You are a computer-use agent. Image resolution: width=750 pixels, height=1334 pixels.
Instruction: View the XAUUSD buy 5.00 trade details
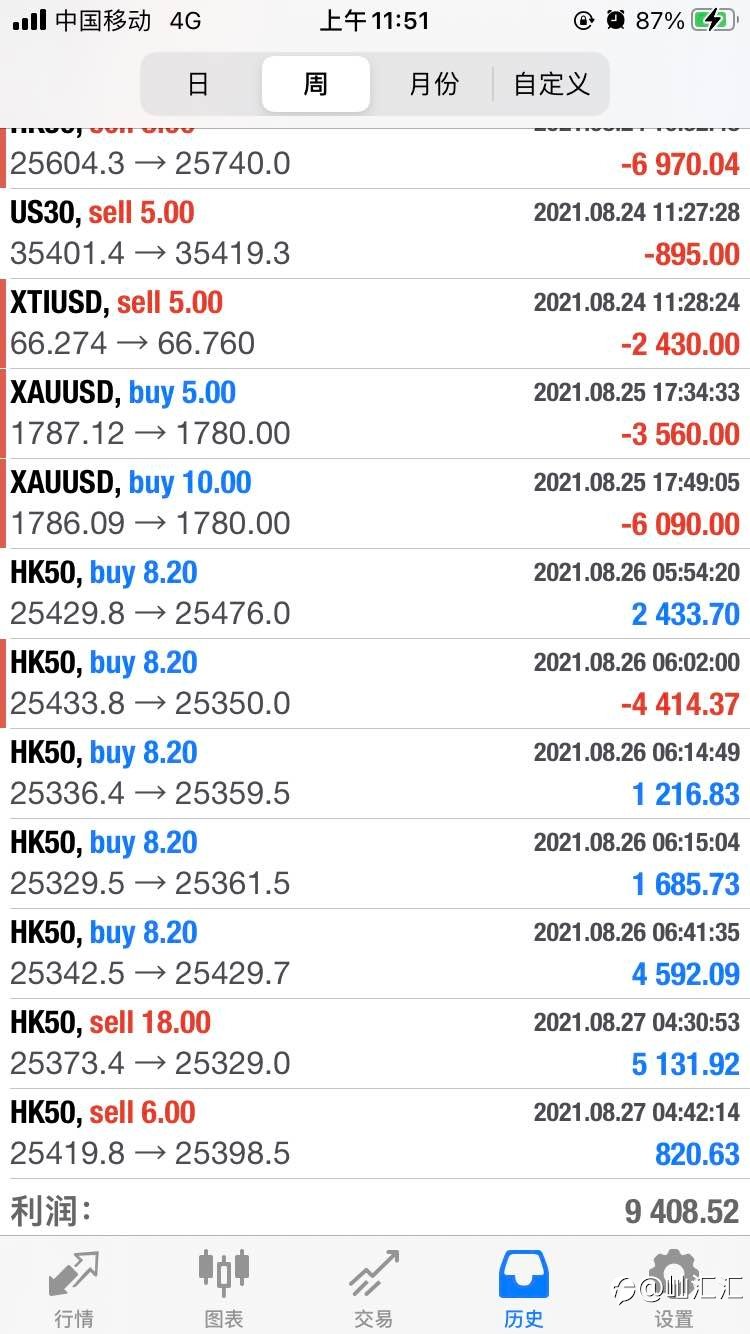[x=375, y=414]
